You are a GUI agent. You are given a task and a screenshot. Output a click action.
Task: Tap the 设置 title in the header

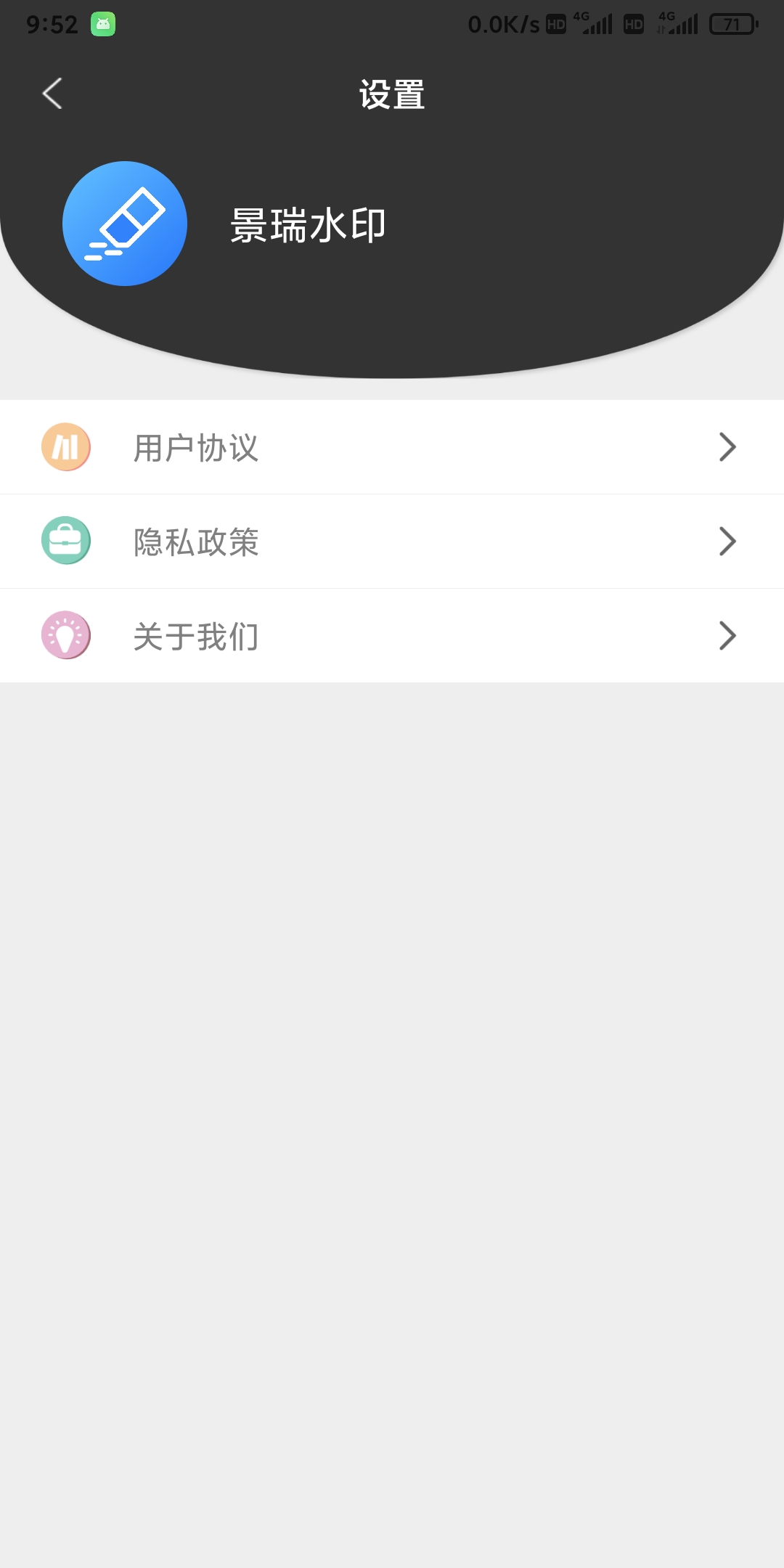(x=392, y=94)
